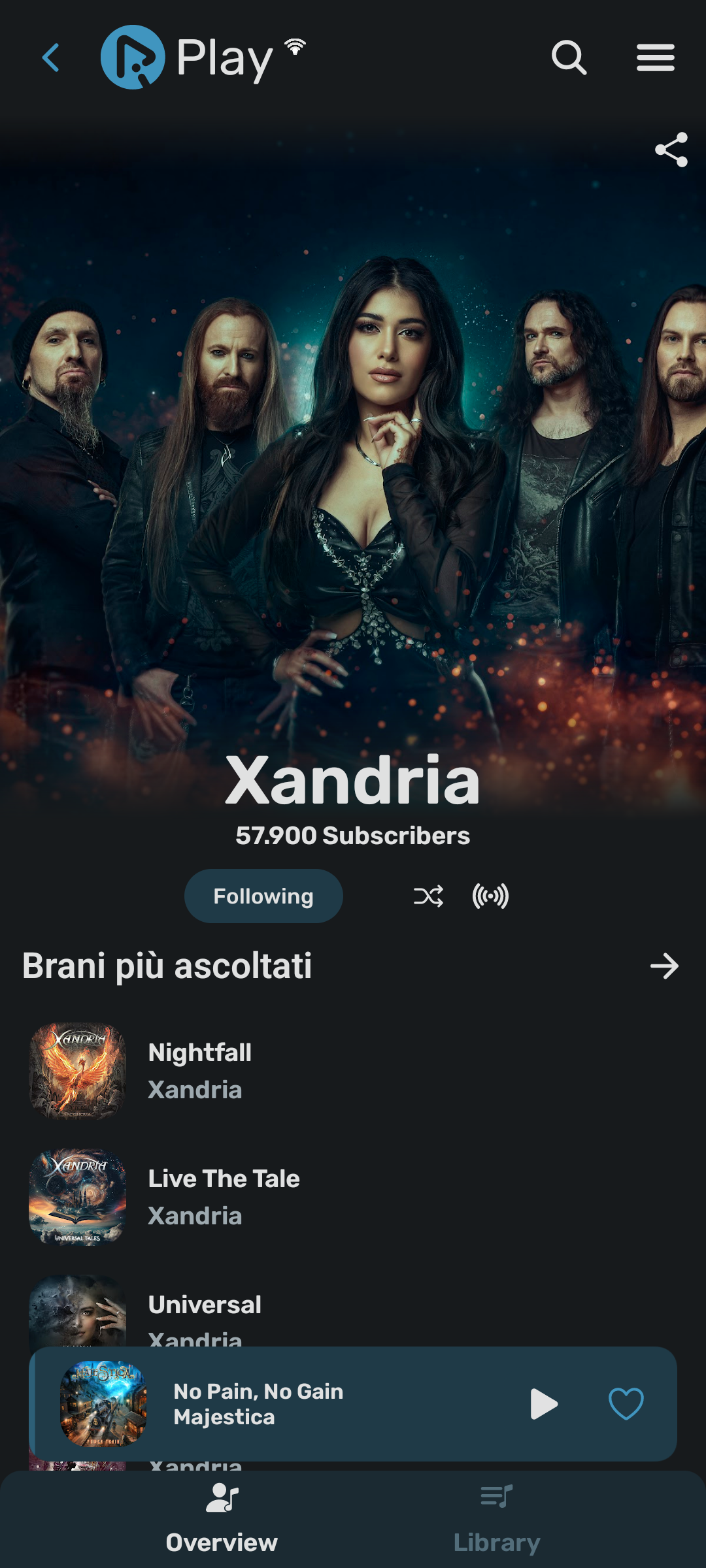The height and width of the screenshot is (1568, 706).
Task: Start Xandria artist radio
Action: coord(490,896)
